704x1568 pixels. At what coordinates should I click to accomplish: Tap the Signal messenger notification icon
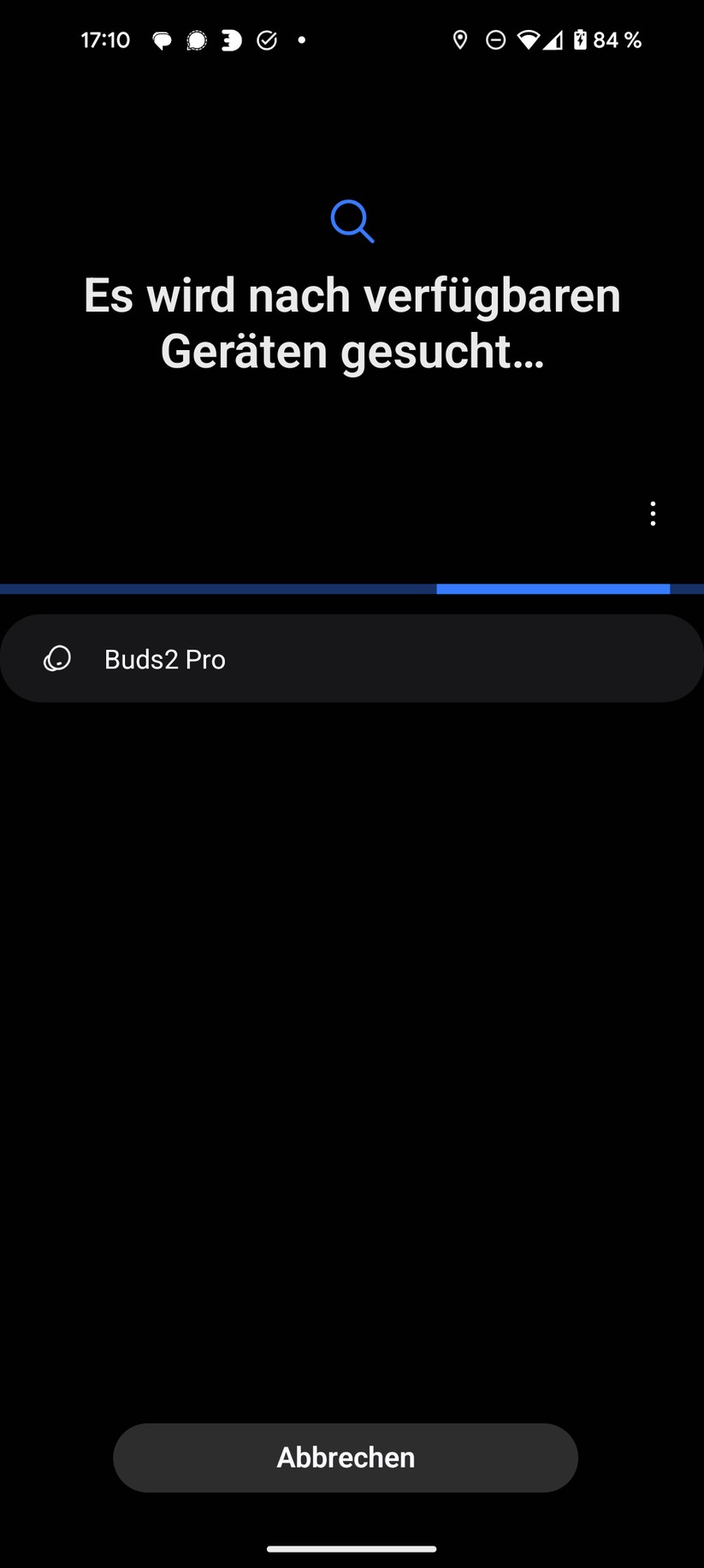pos(198,39)
